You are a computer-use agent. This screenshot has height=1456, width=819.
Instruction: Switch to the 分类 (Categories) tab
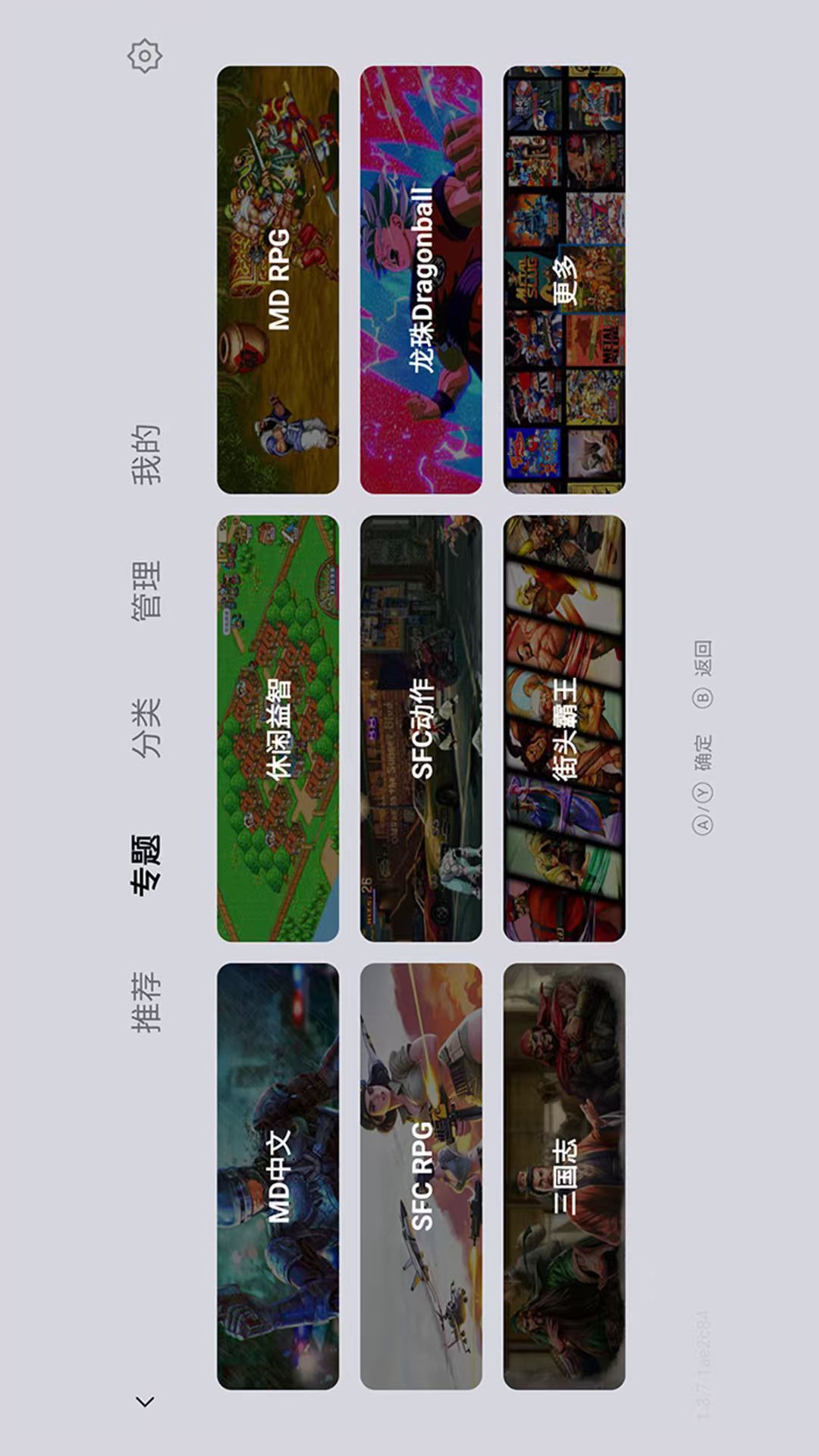point(146,728)
